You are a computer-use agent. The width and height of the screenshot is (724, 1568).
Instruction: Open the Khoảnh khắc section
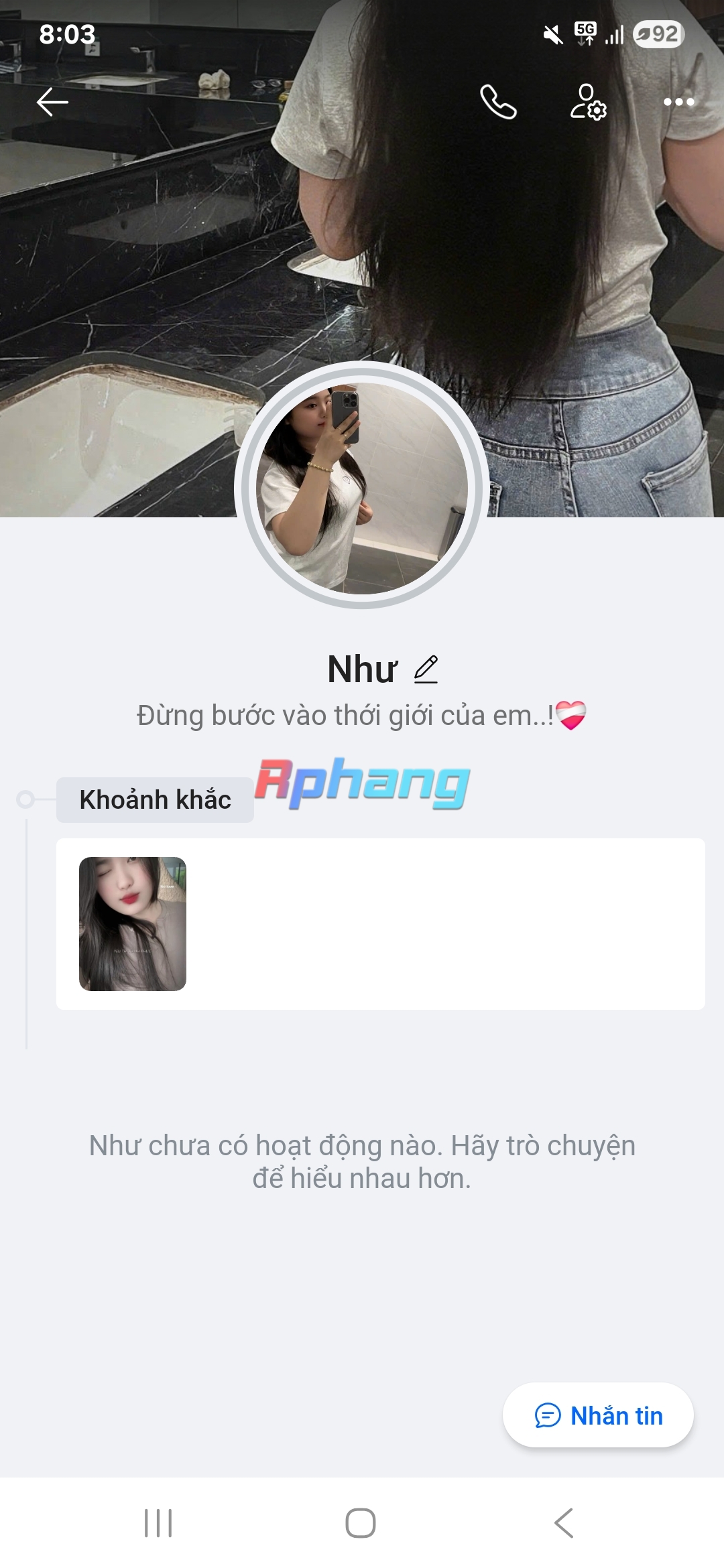point(155,799)
